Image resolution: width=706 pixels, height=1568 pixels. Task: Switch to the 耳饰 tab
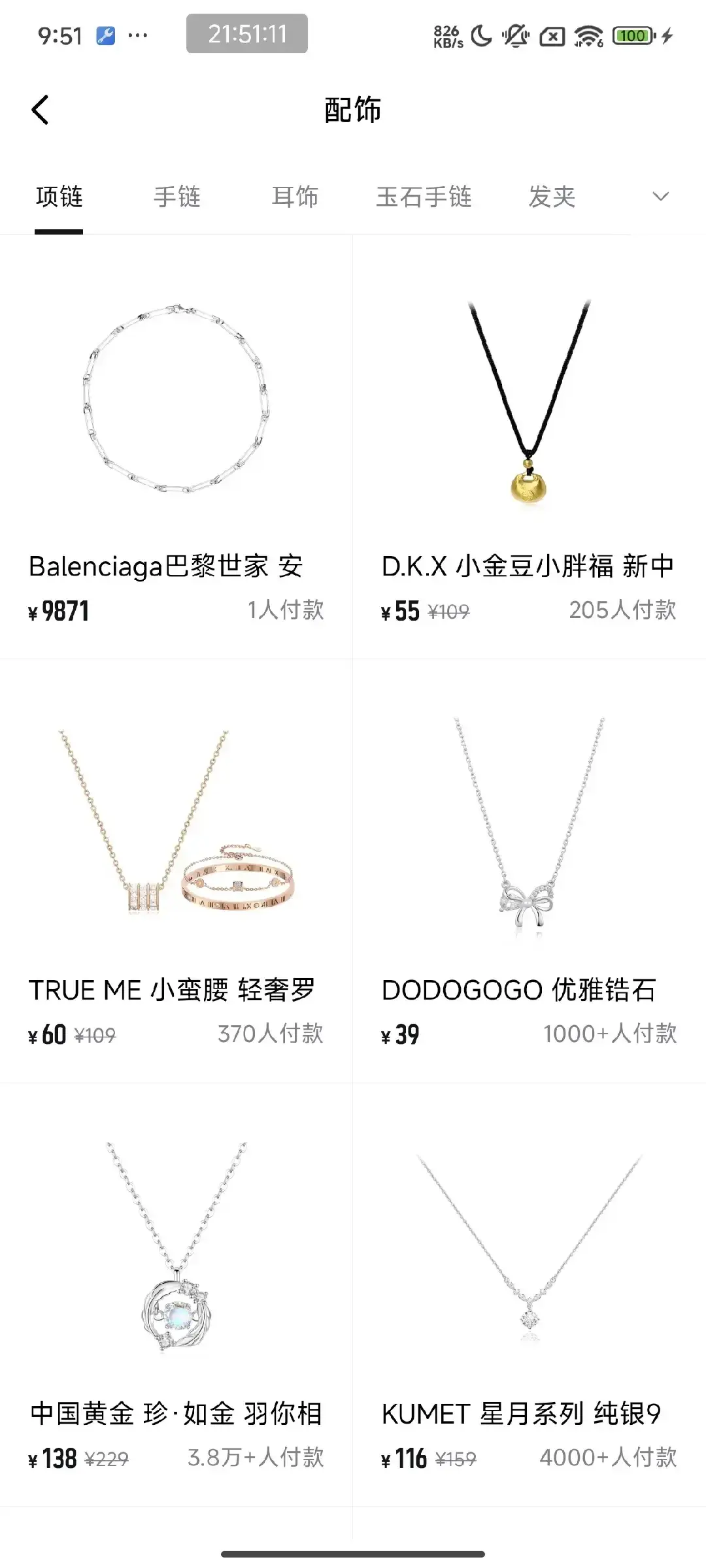[295, 197]
